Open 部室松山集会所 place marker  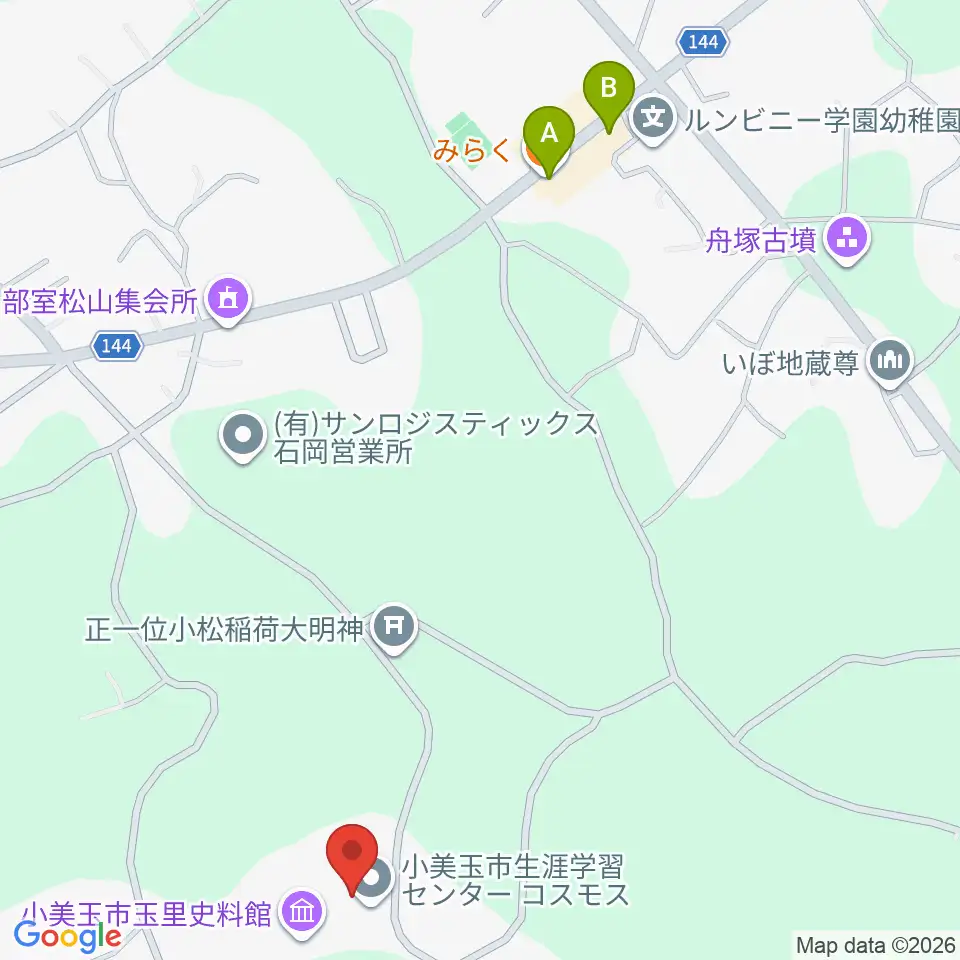(x=228, y=301)
